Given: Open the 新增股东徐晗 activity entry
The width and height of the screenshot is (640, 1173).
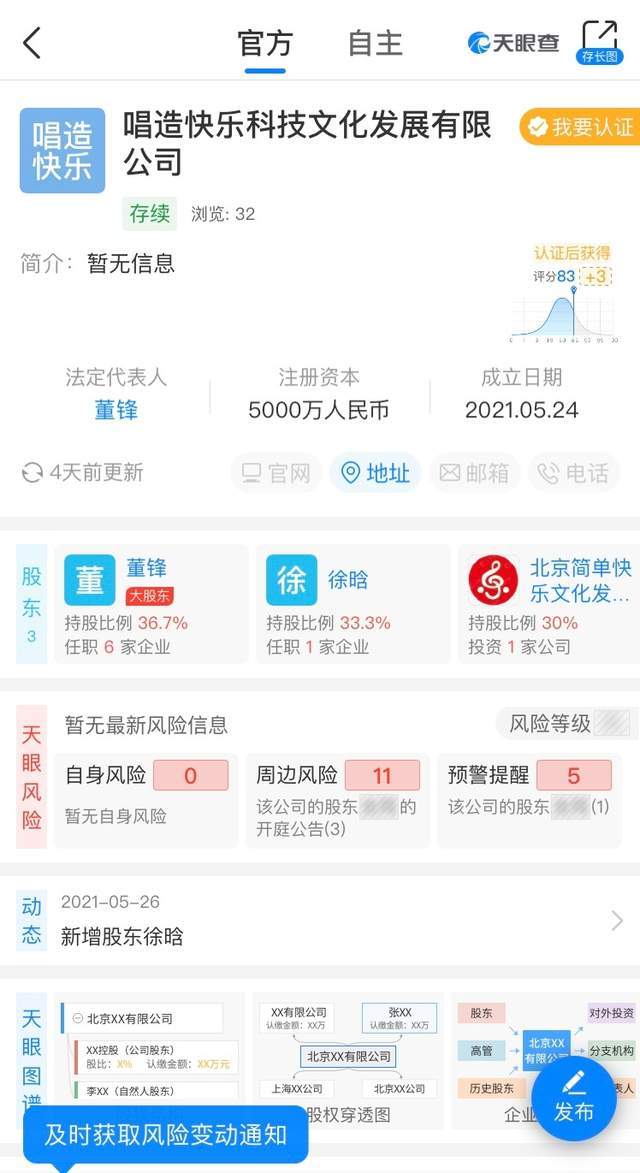Looking at the screenshot, I should [x=330, y=921].
